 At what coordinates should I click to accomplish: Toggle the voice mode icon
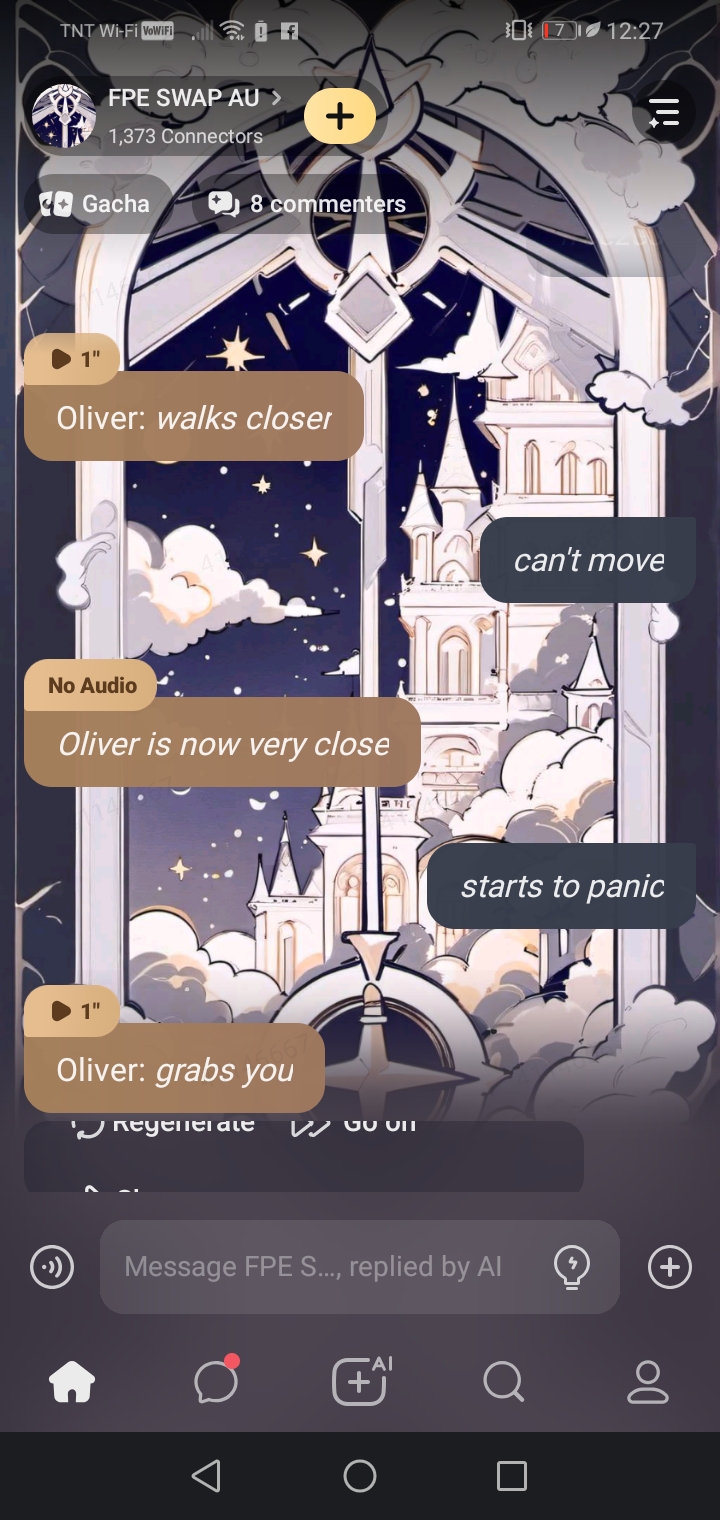point(52,1267)
